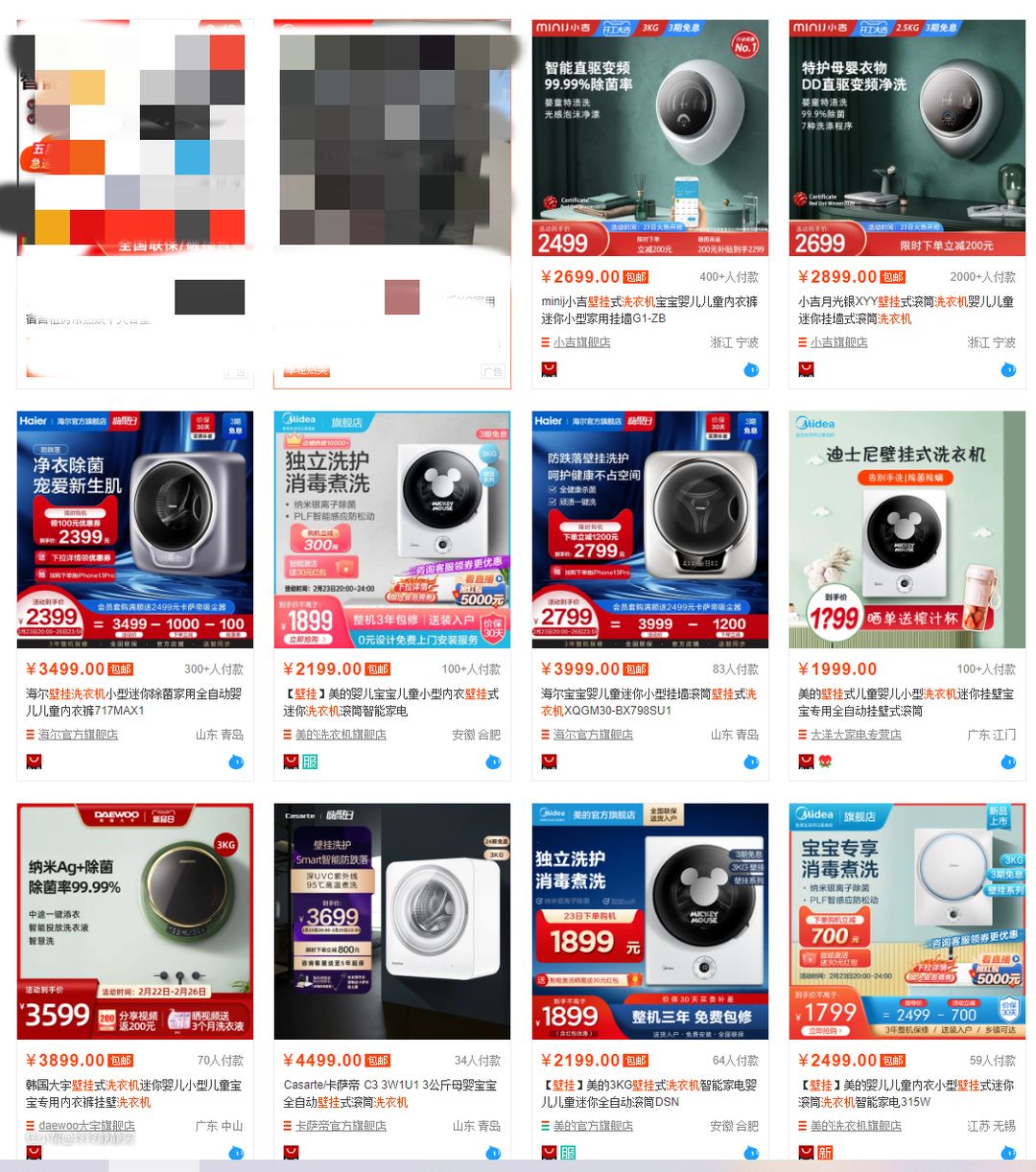1036x1172 pixels.
Task: Open the minij 小吉 ¥2699 wall-mounted washer product
Action: pos(649,137)
